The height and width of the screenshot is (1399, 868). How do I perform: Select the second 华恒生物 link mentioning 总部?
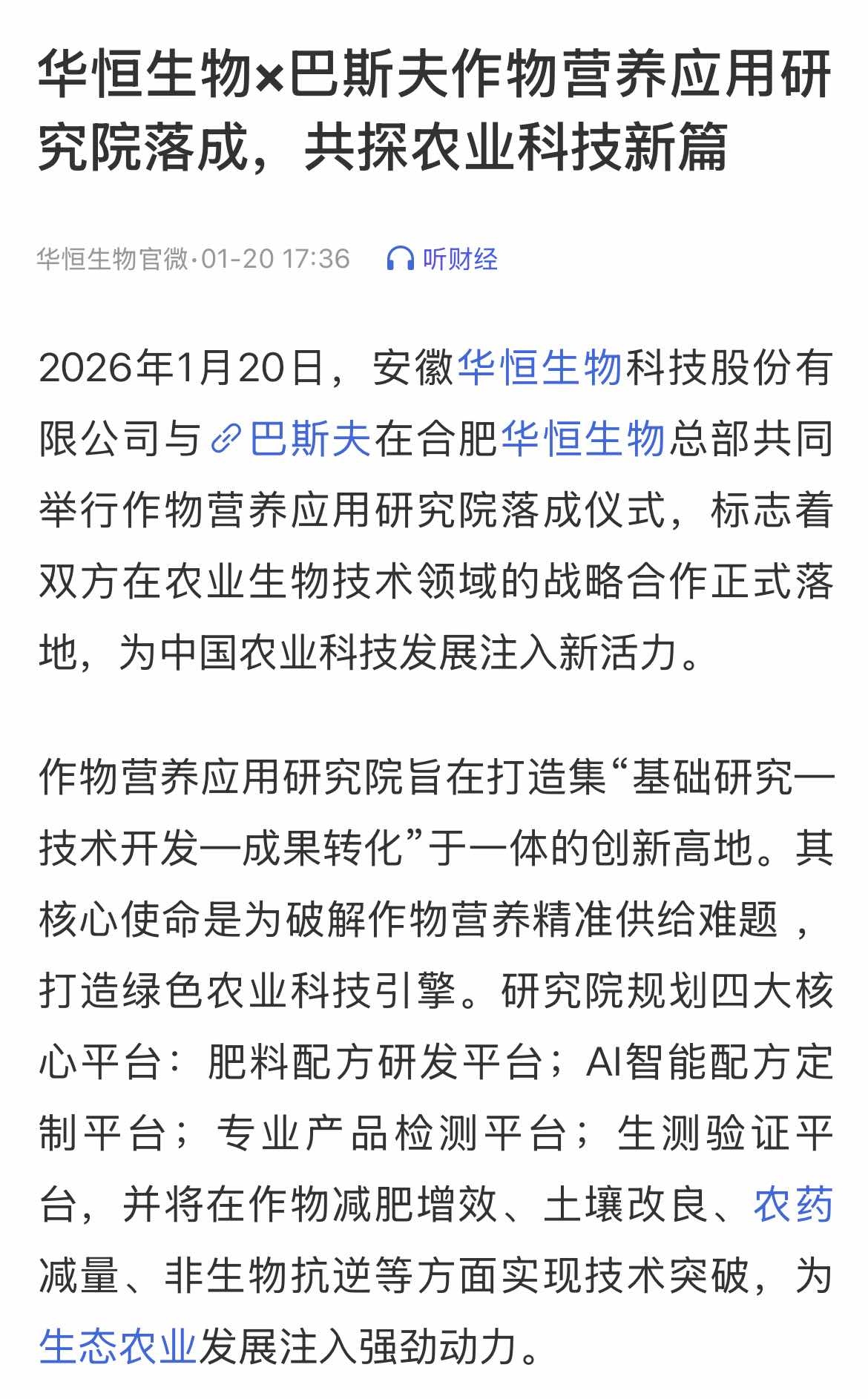[x=585, y=439]
